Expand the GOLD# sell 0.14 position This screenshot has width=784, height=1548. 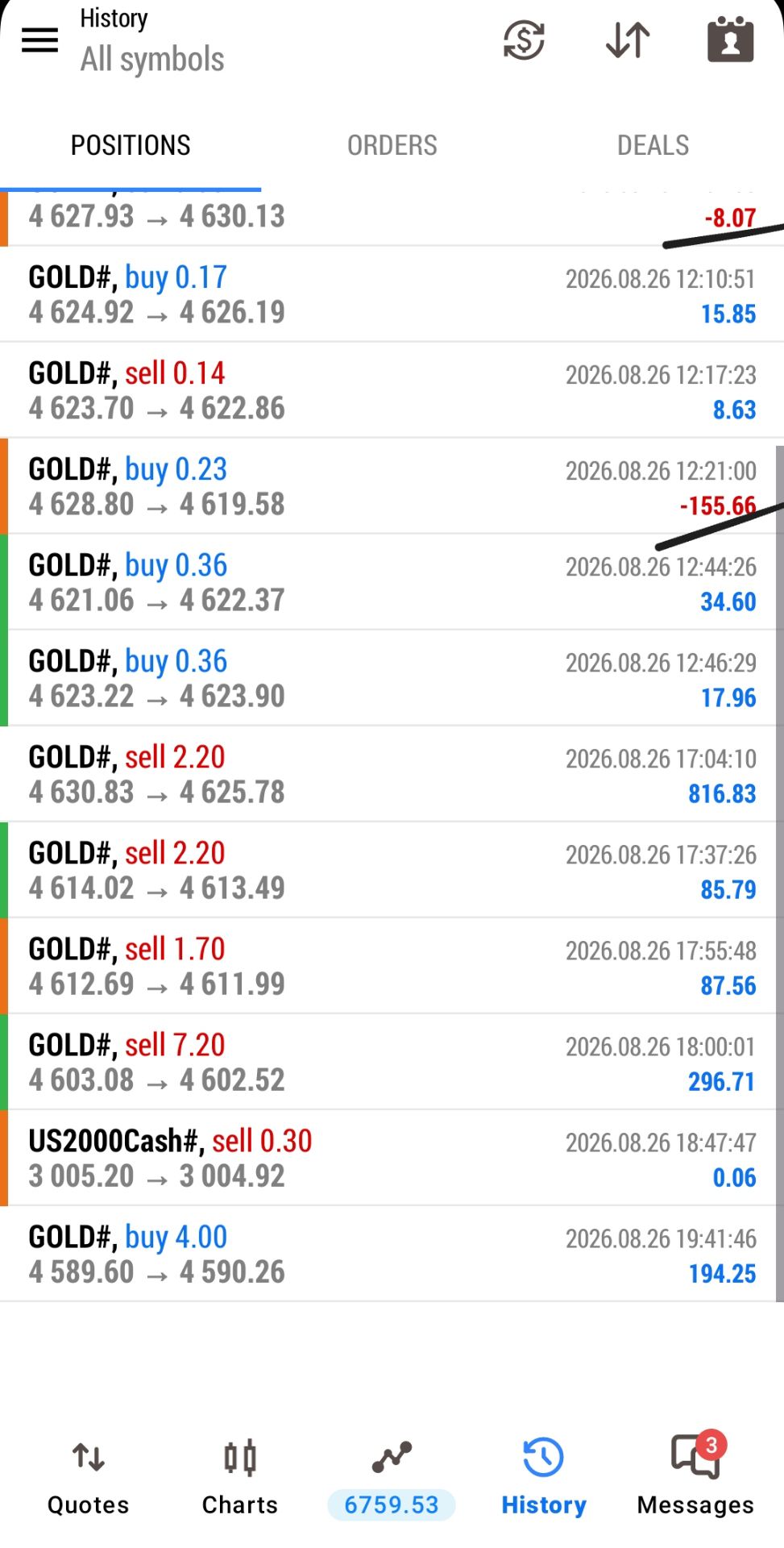tap(392, 390)
